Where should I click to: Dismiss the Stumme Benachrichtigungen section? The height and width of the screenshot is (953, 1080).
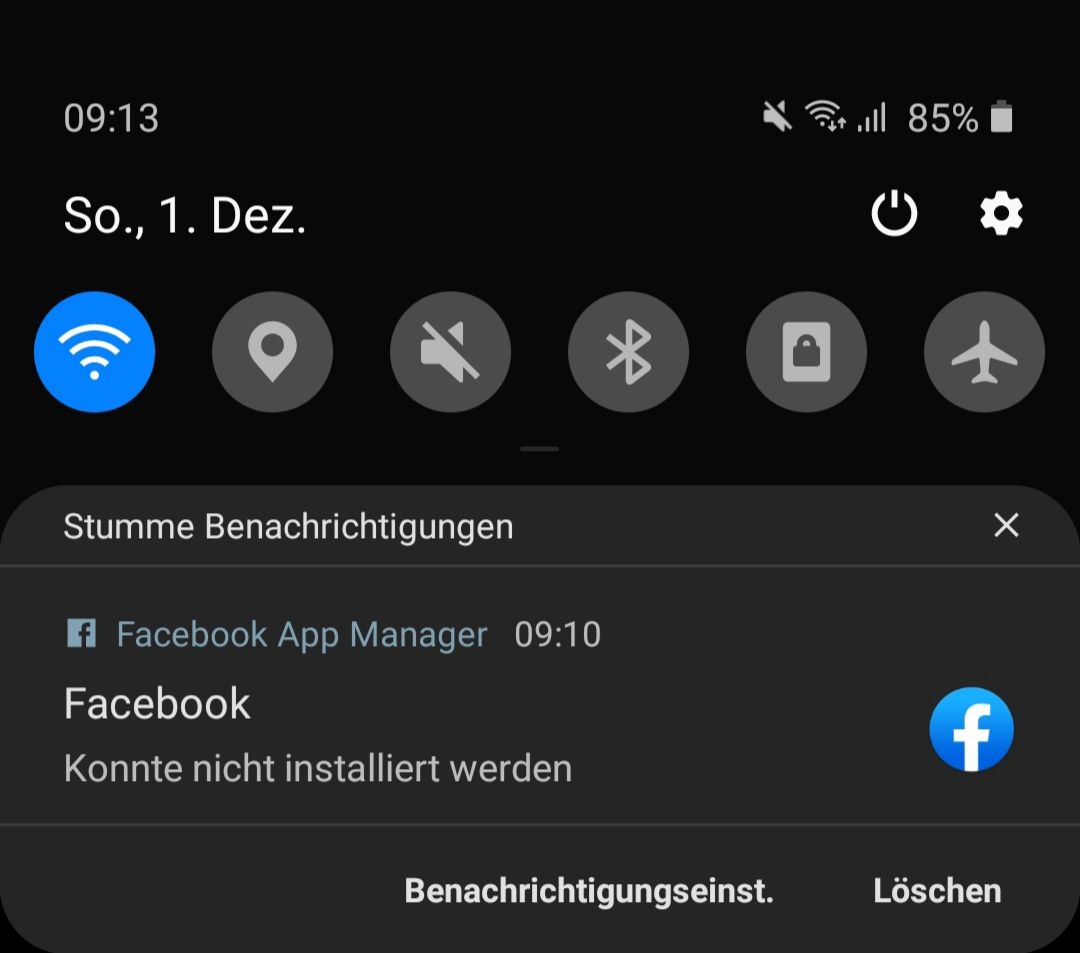pyautogui.click(x=1006, y=526)
